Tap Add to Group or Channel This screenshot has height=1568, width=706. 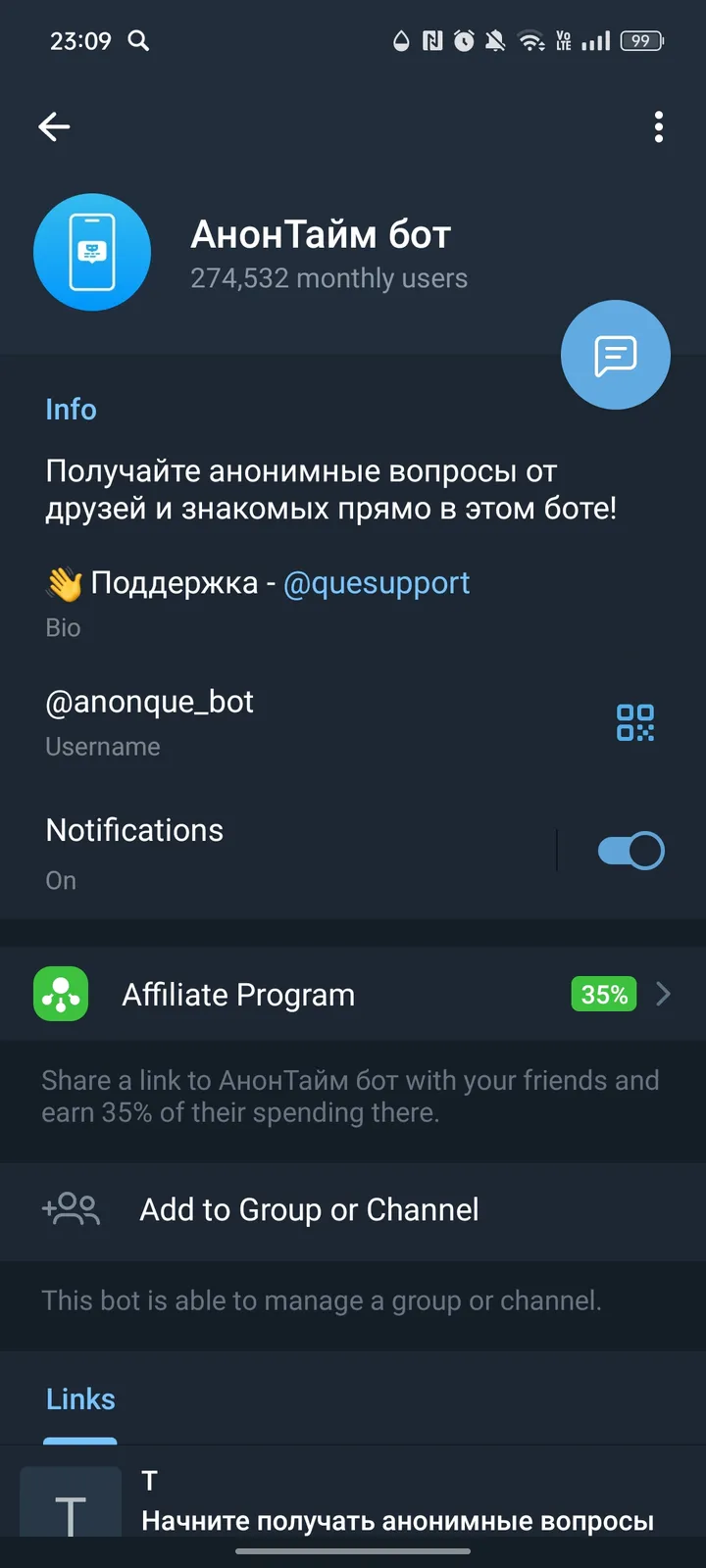308,1210
